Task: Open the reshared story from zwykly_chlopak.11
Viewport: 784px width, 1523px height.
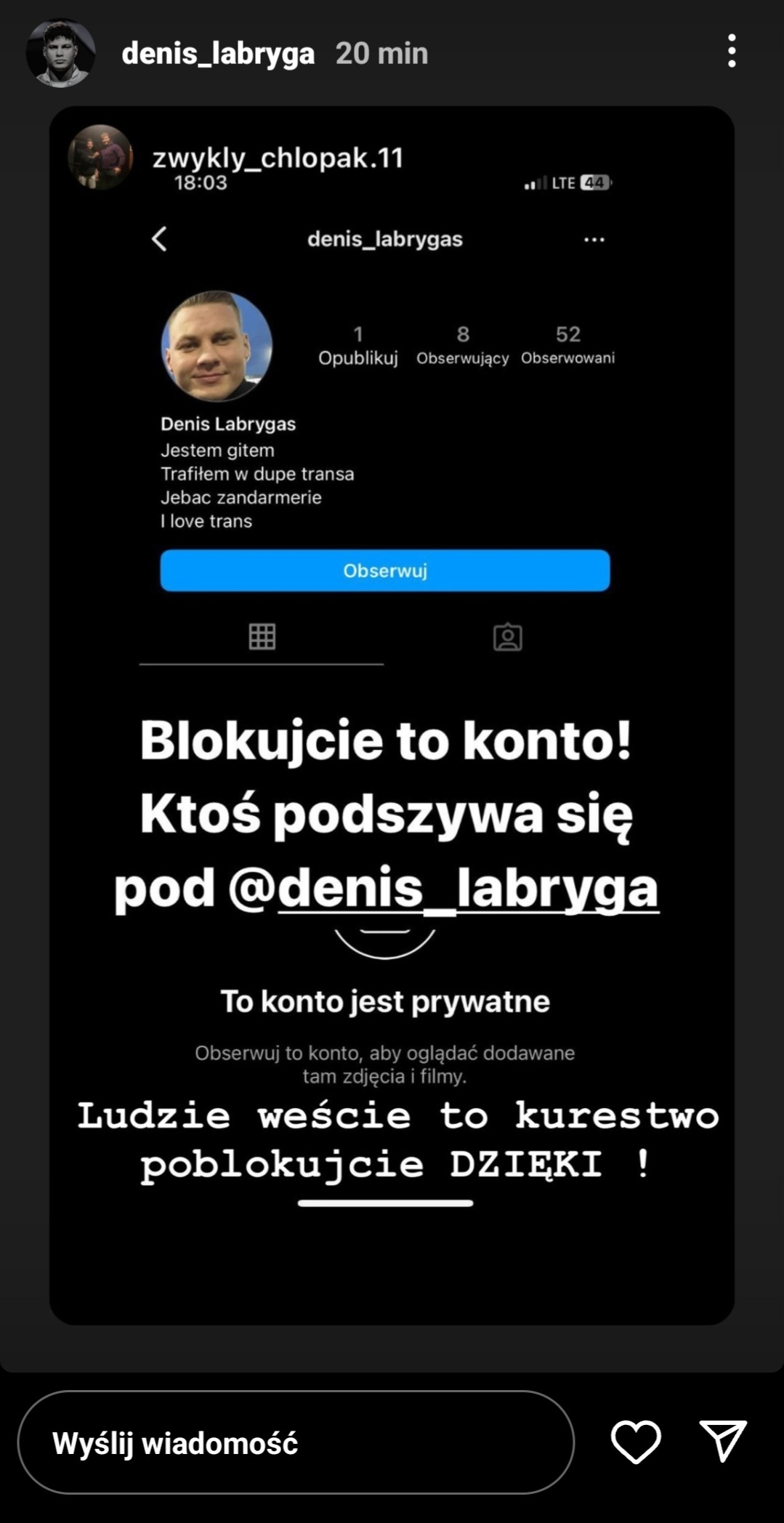Action: point(278,158)
